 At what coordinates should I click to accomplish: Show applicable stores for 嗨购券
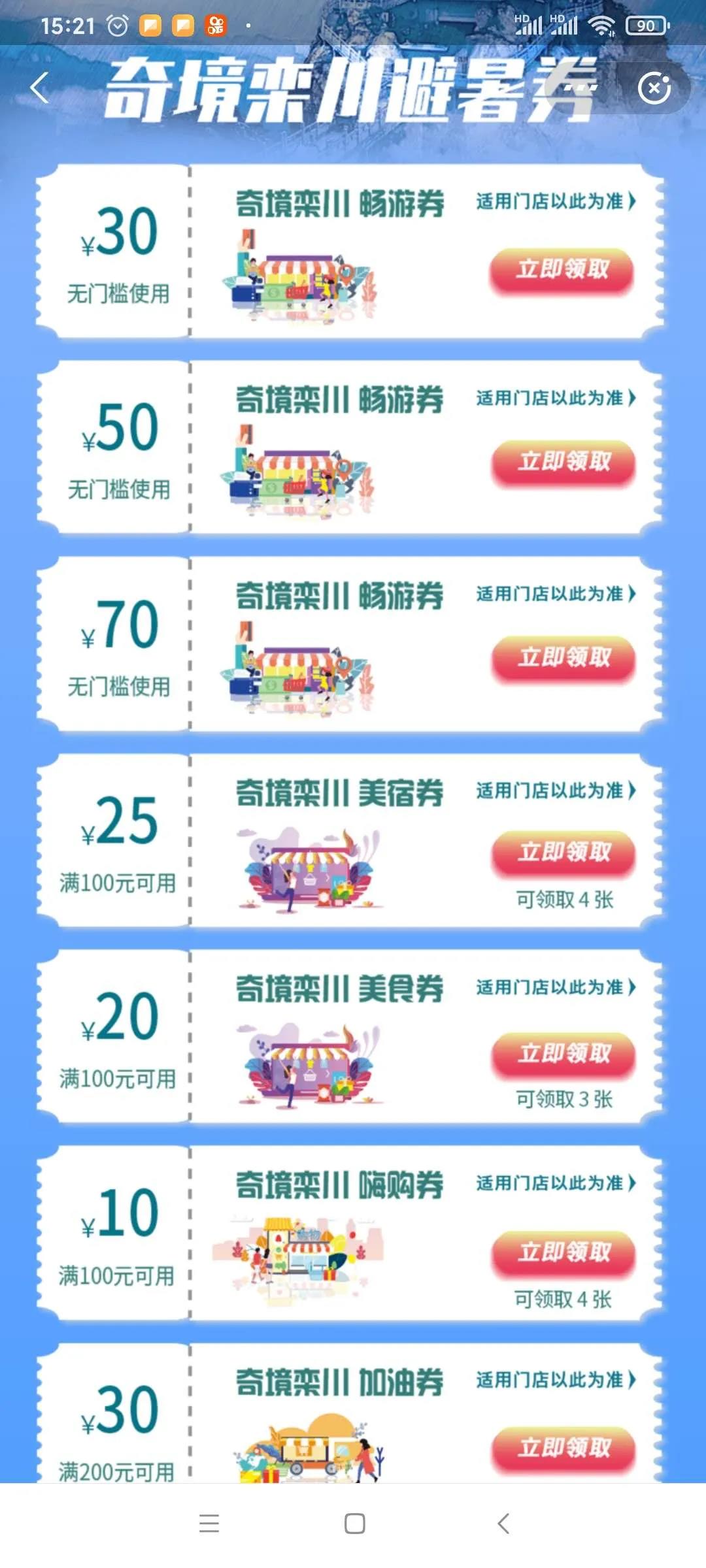pyautogui.click(x=556, y=1183)
